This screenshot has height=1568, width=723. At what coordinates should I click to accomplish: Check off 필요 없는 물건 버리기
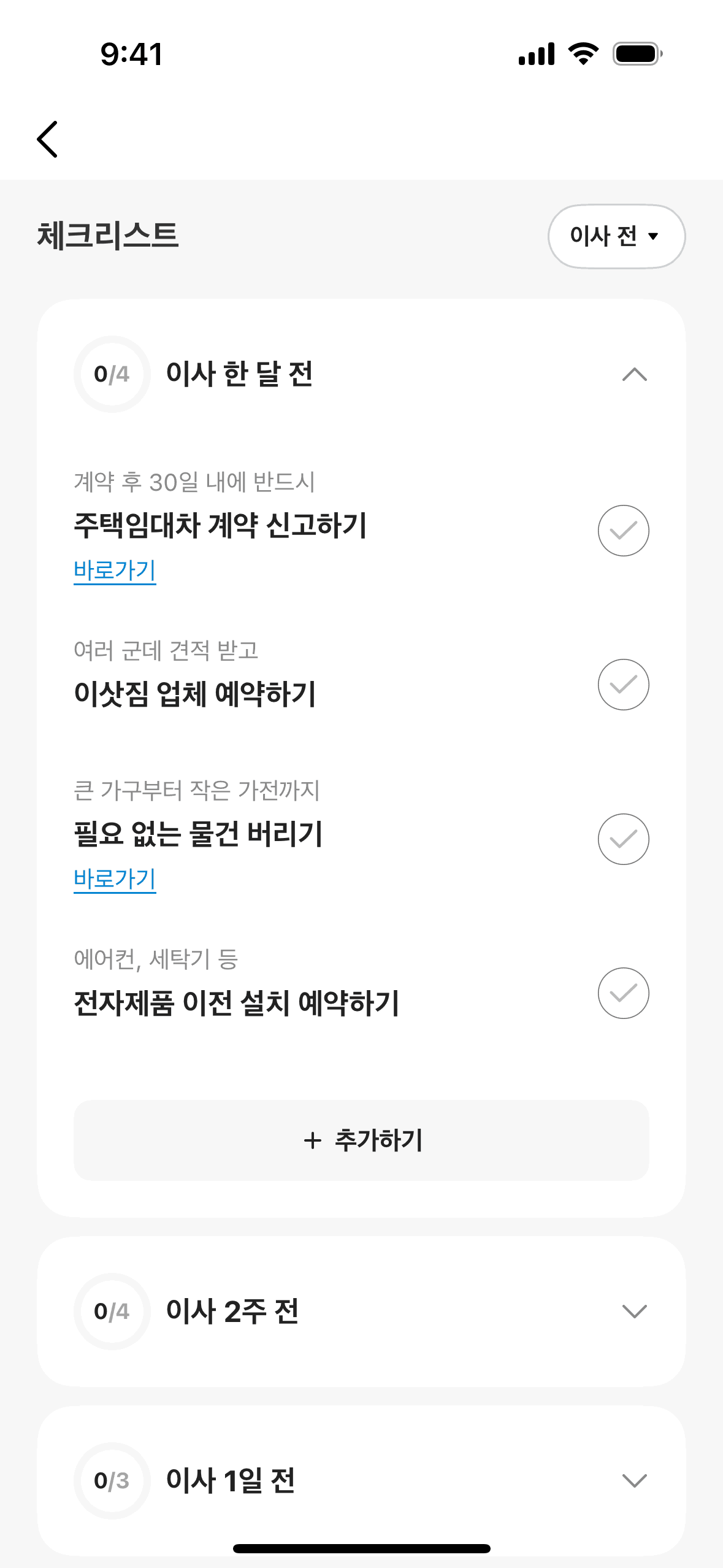pos(623,839)
